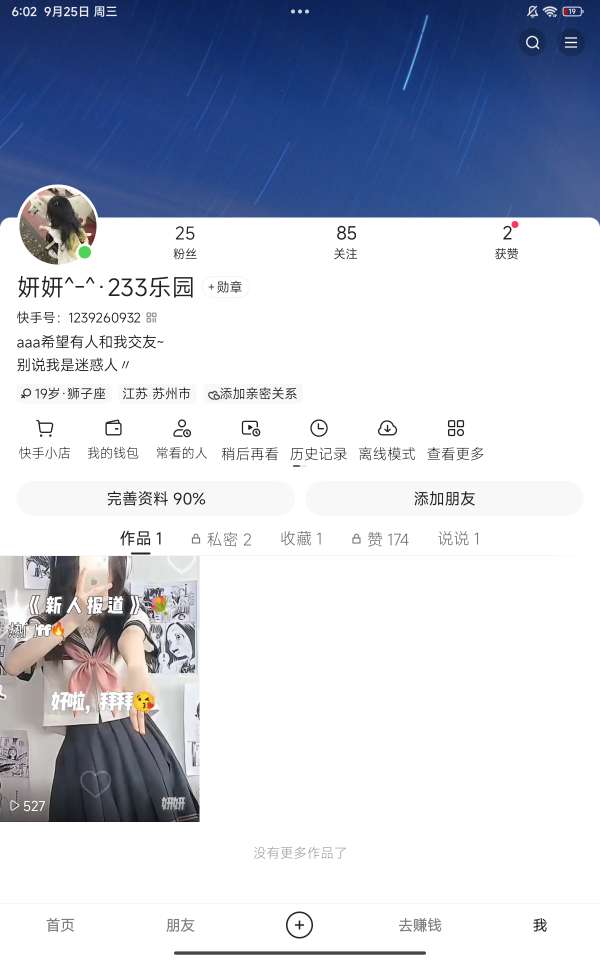Open the search icon at top
The image size is (600, 960).
coord(532,42)
